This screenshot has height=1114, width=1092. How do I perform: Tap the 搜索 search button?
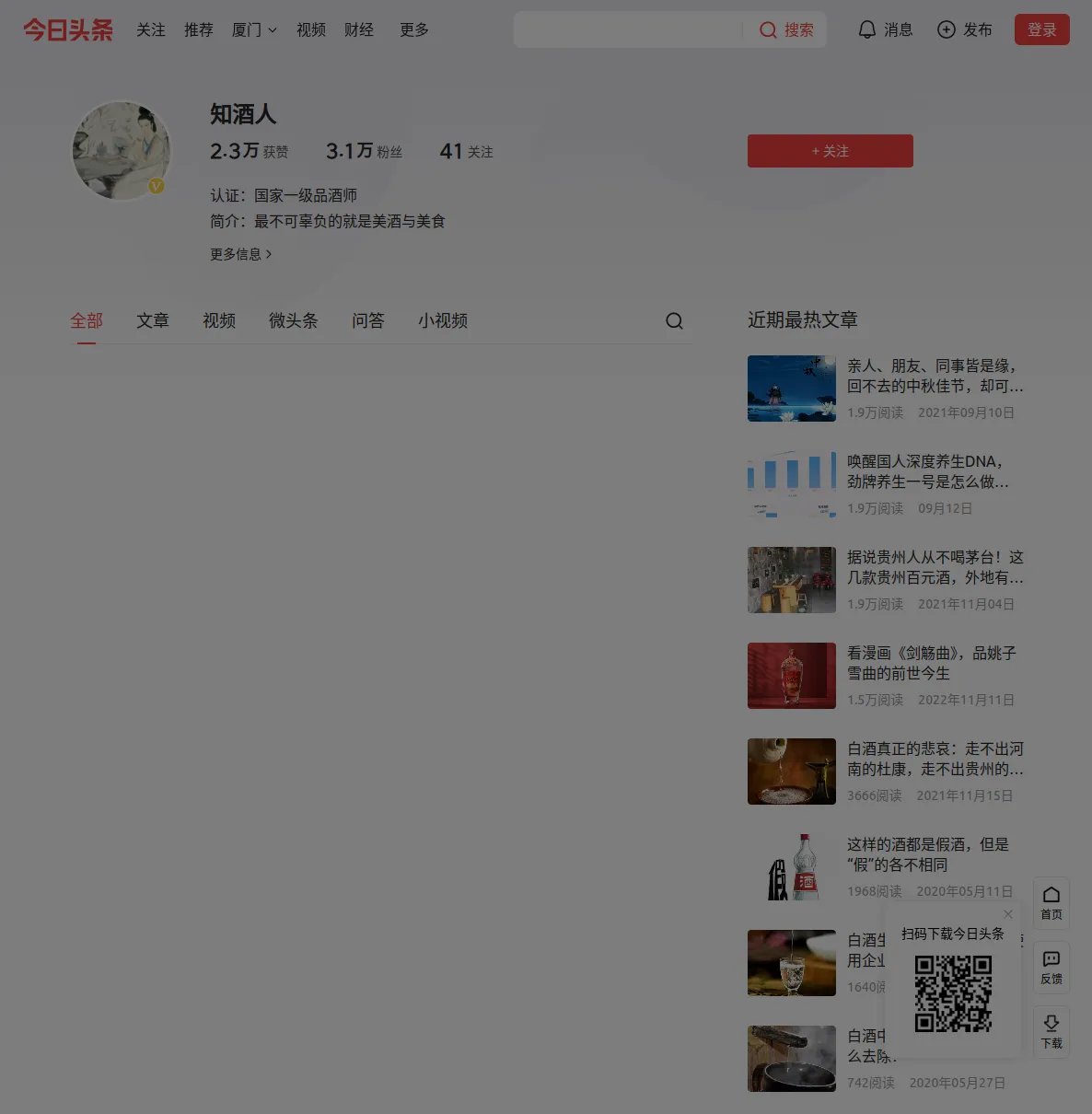pos(786,29)
